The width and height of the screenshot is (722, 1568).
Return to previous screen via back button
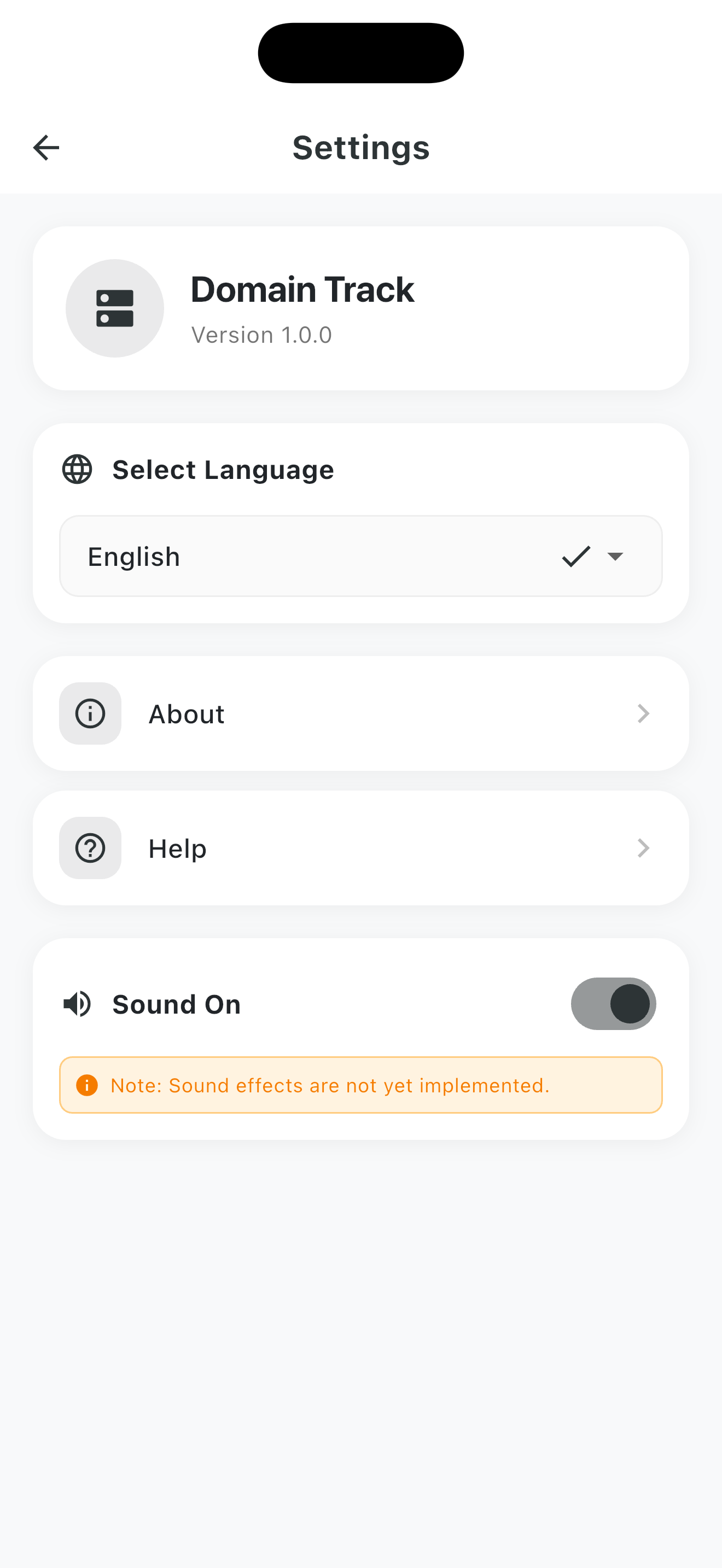[45, 147]
